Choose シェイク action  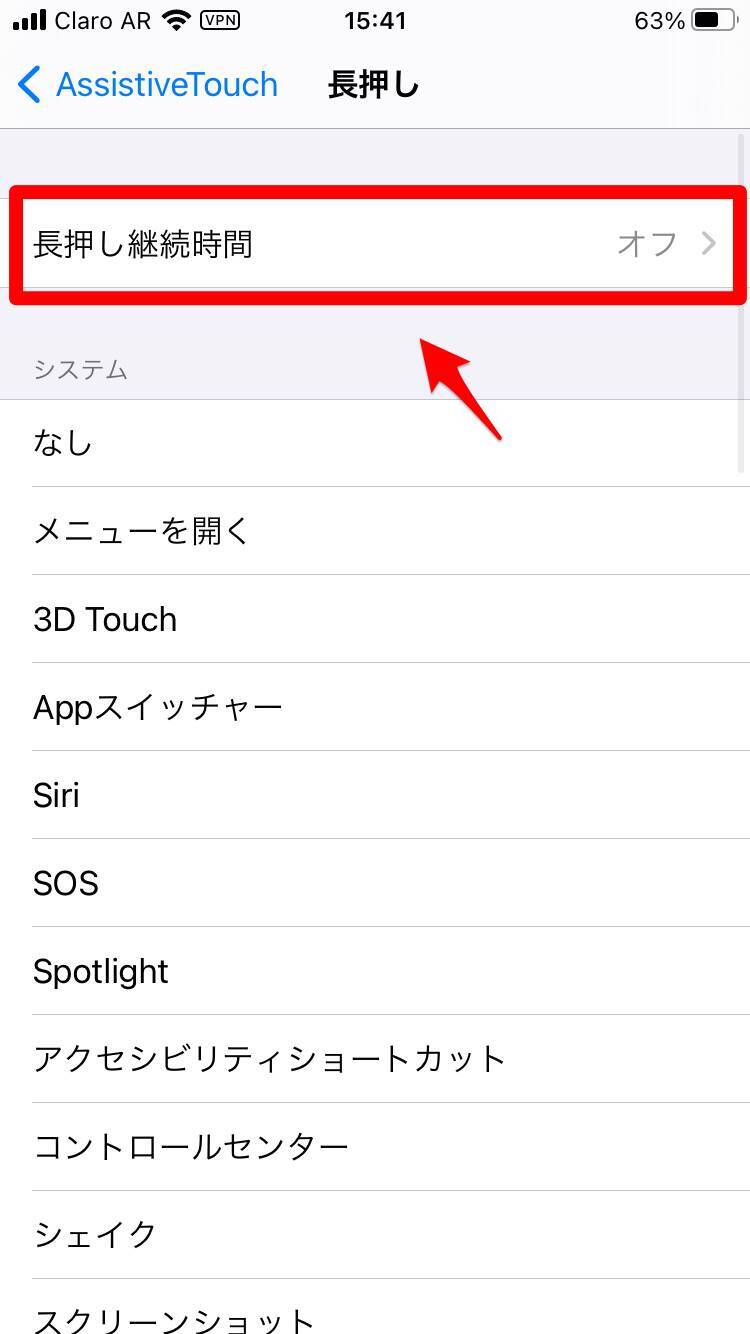click(x=375, y=1235)
